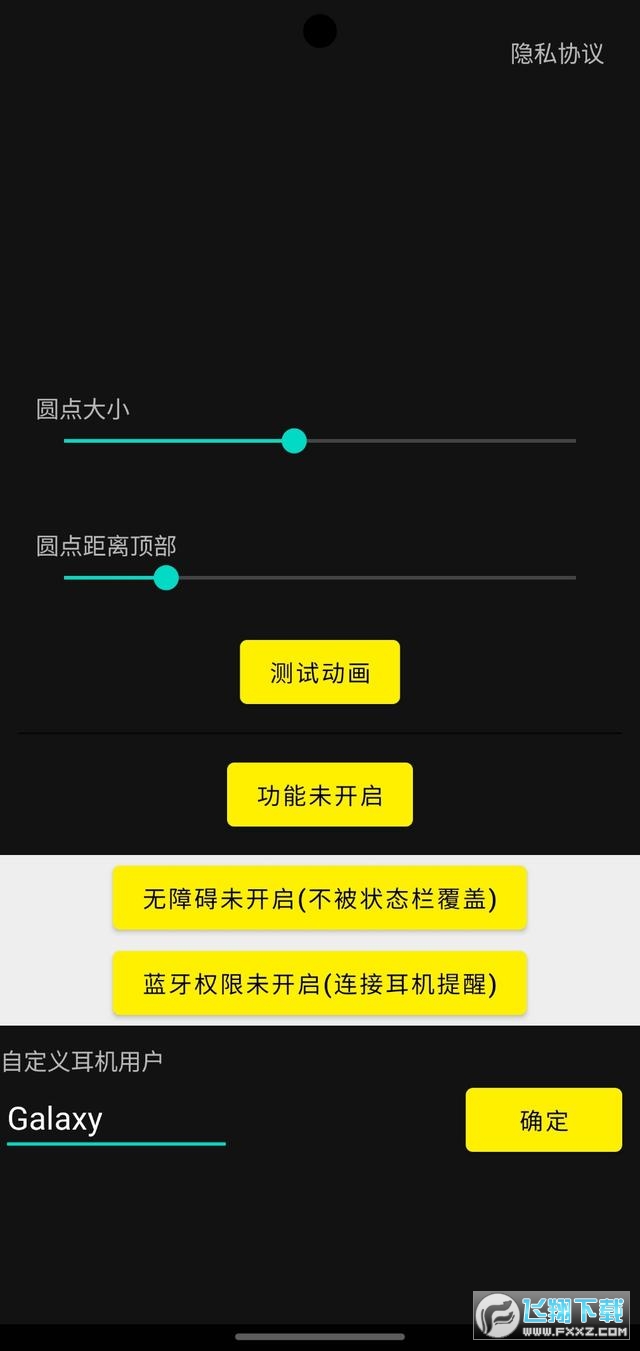The width and height of the screenshot is (640, 1351).
Task: Enable accessibility via 无障碍未开启 button
Action: 320,899
